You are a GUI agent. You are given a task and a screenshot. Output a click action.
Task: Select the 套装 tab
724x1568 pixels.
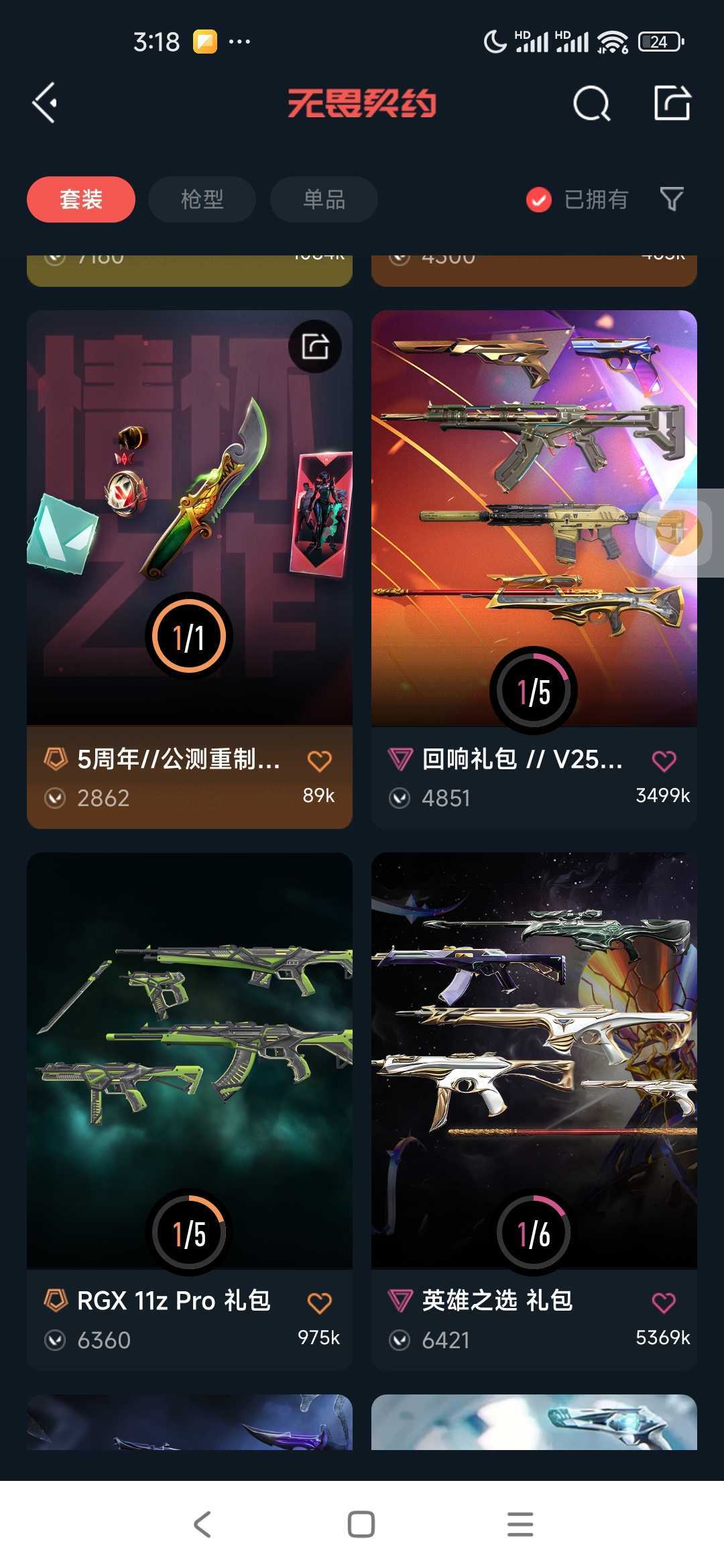pyautogui.click(x=81, y=199)
